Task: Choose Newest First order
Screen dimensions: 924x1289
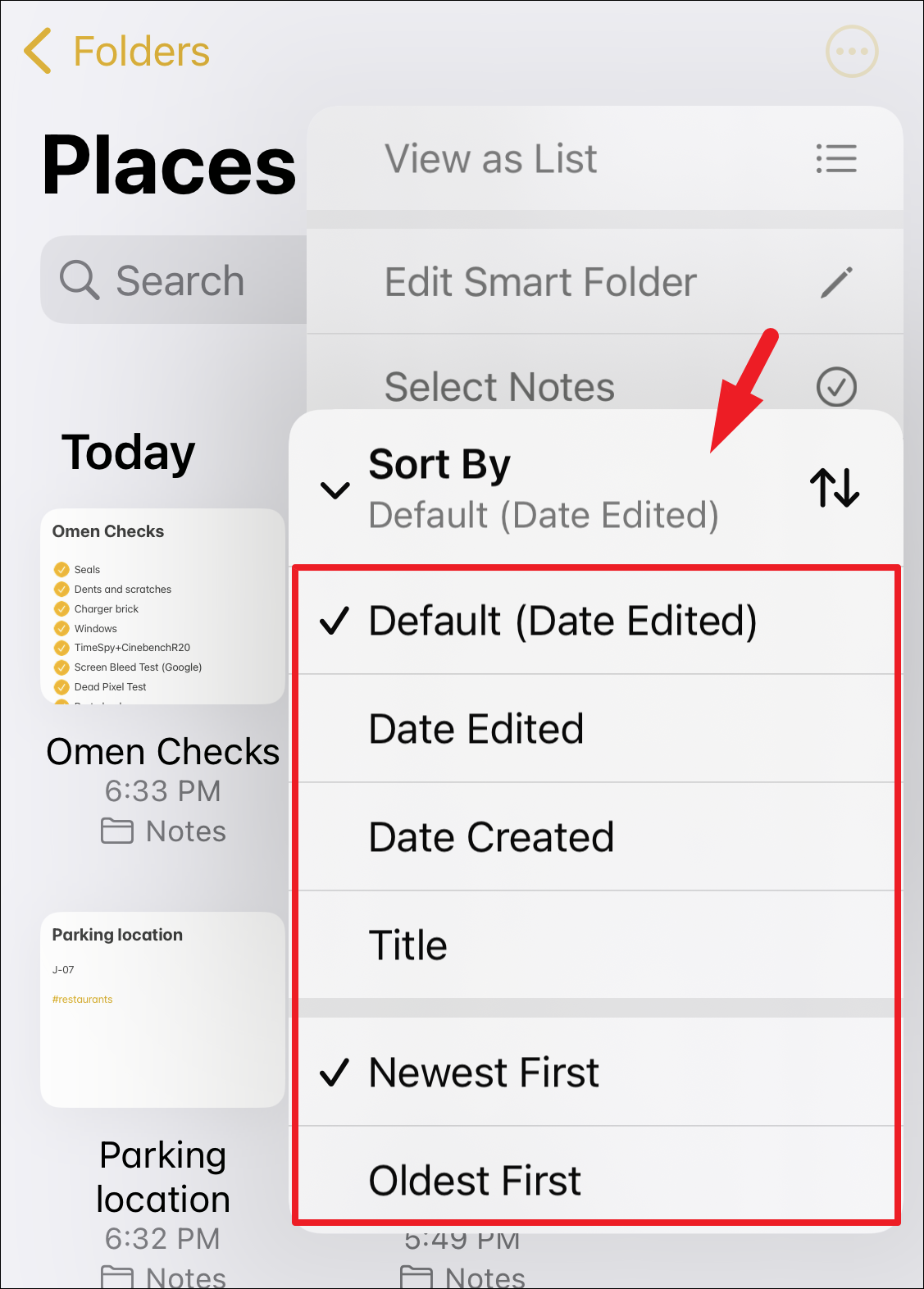Action: tap(596, 1073)
